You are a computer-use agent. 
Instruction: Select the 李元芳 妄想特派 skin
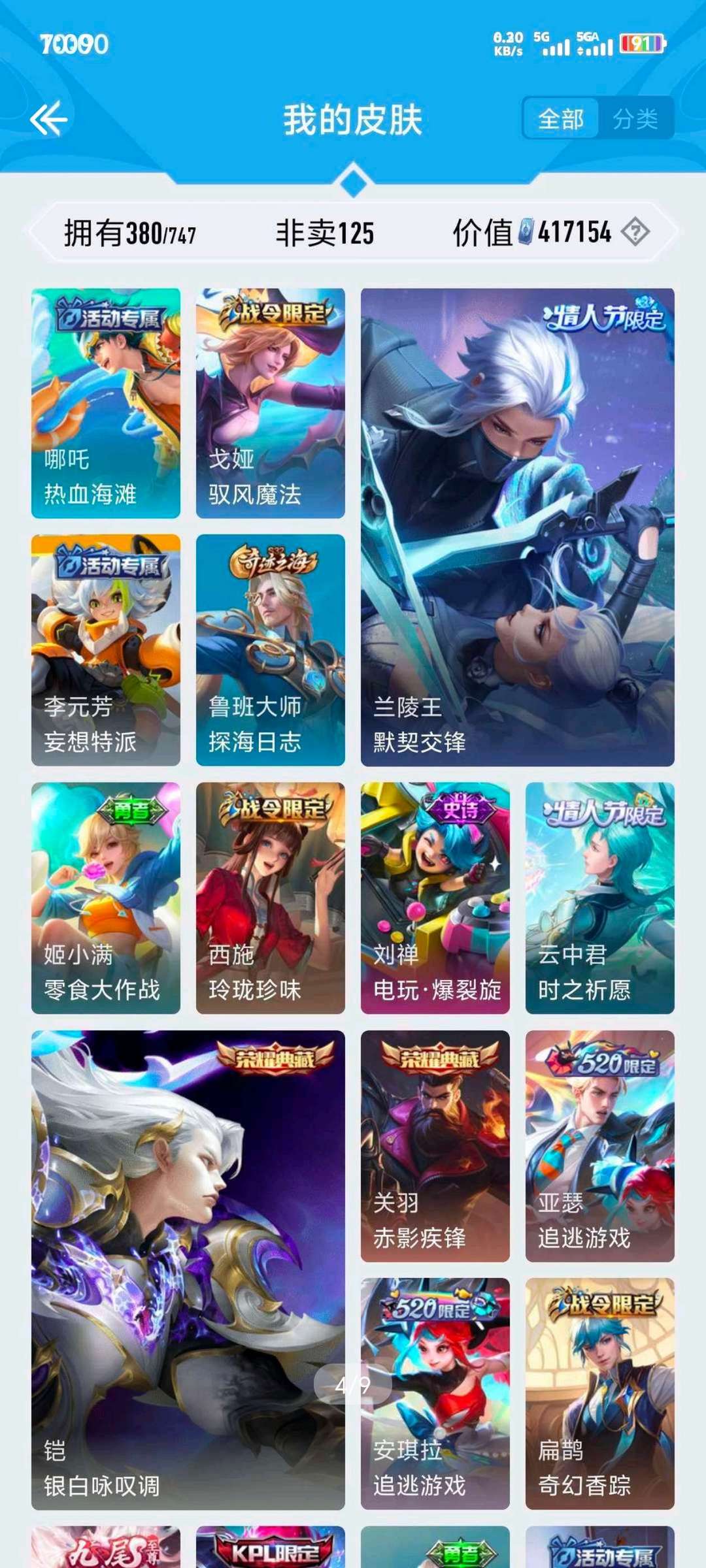point(106,650)
